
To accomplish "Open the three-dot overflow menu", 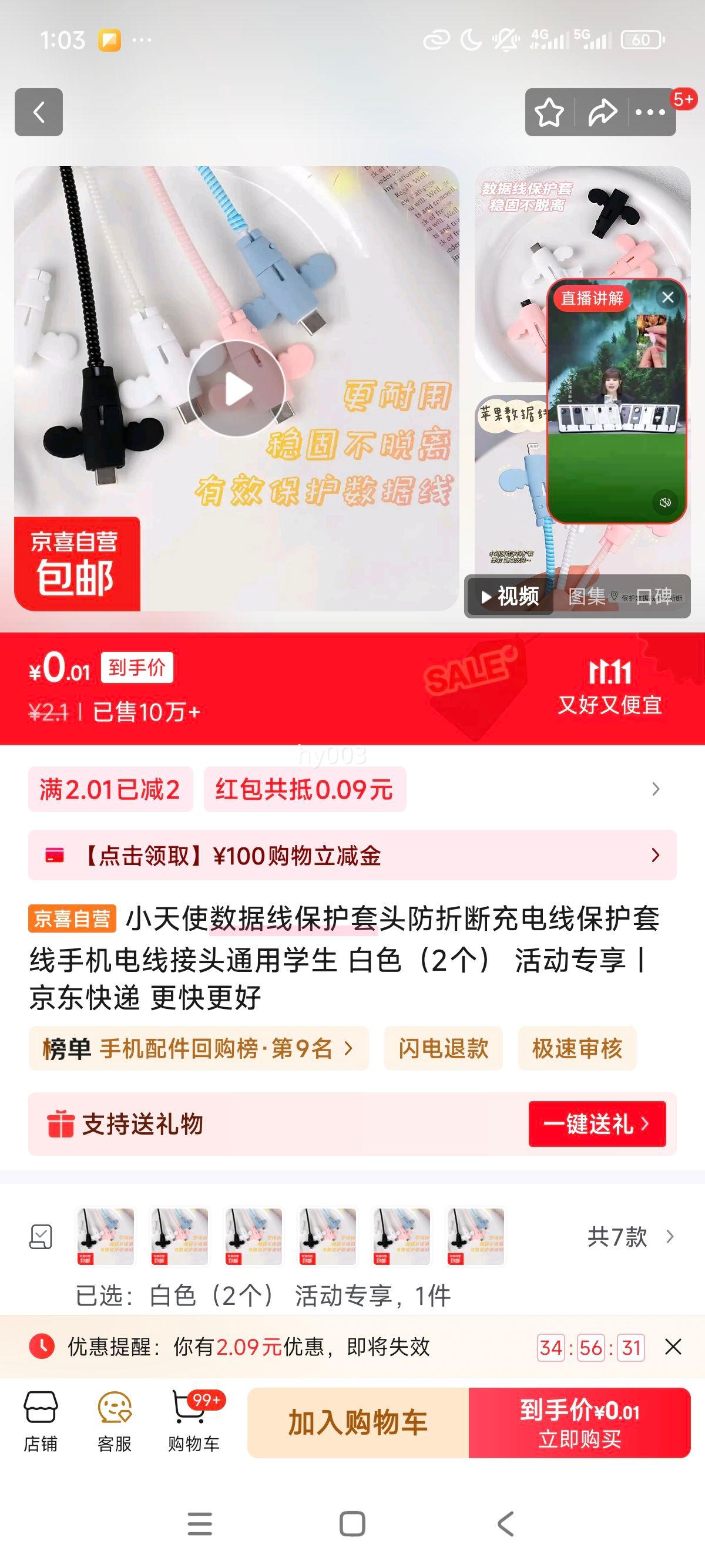I will pos(650,113).
